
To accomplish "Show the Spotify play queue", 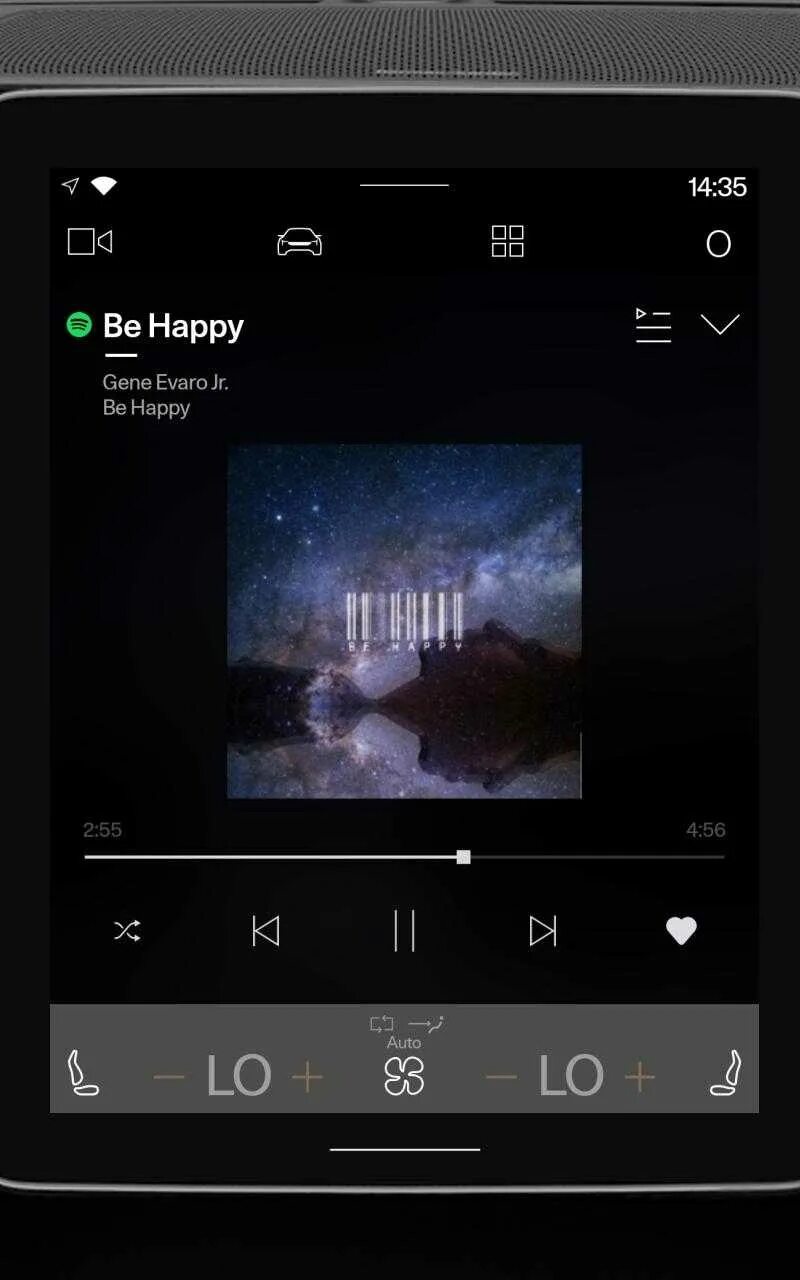I will tap(653, 325).
